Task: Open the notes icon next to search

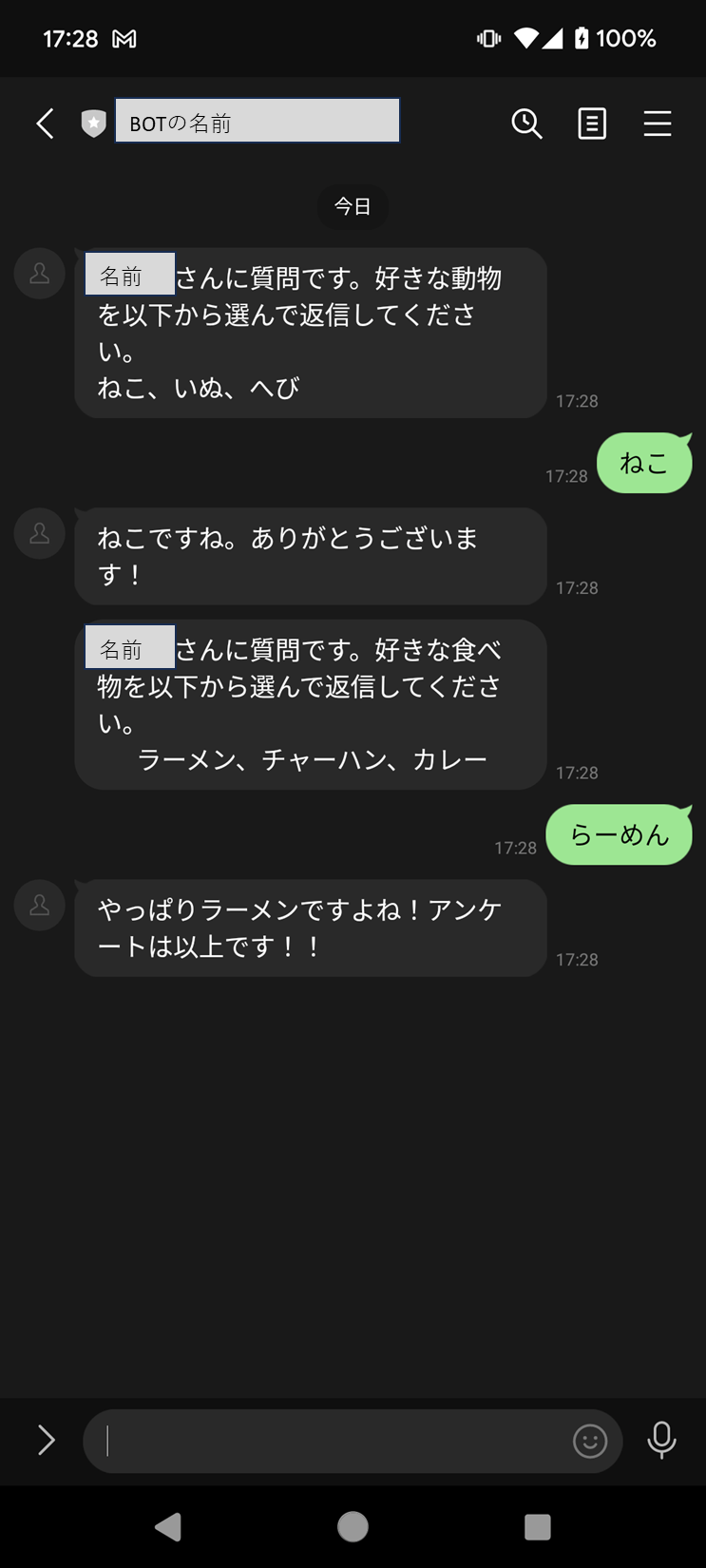Action: pos(591,124)
